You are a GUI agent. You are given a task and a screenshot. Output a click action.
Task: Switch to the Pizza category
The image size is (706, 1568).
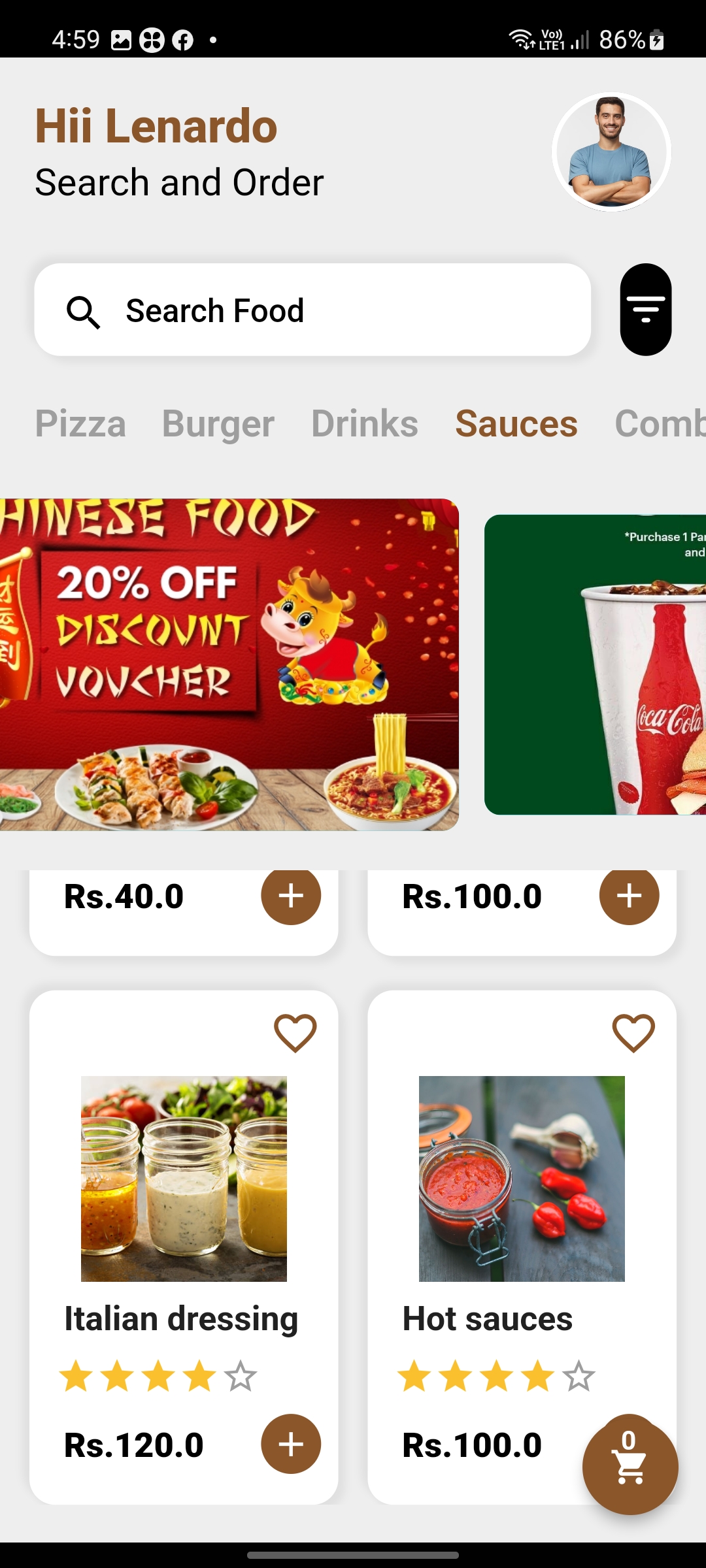(x=80, y=423)
